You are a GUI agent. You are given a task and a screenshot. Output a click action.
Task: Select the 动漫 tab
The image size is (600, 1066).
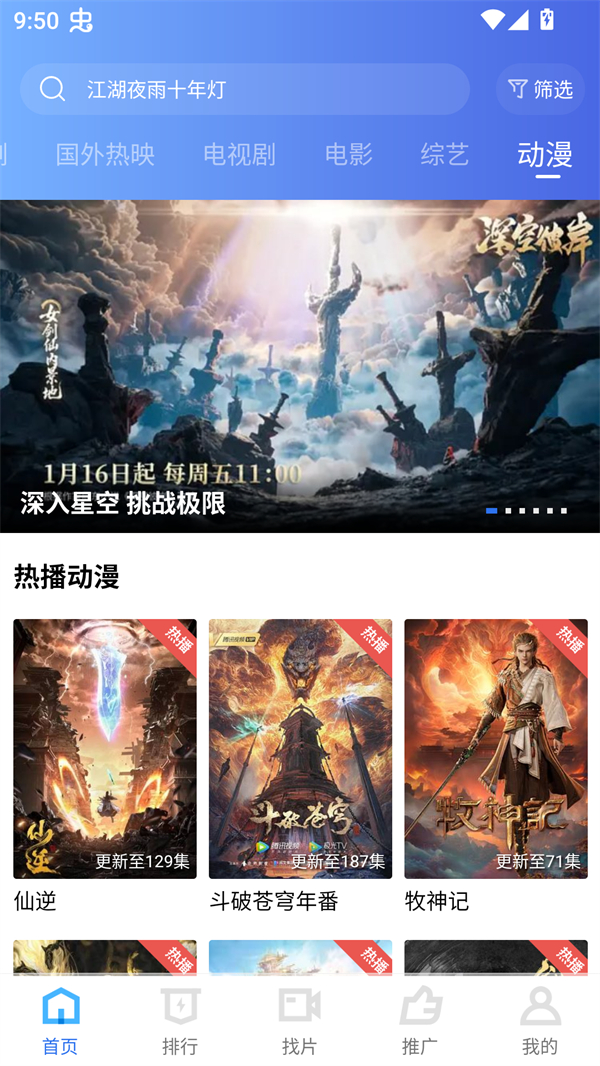tap(545, 154)
